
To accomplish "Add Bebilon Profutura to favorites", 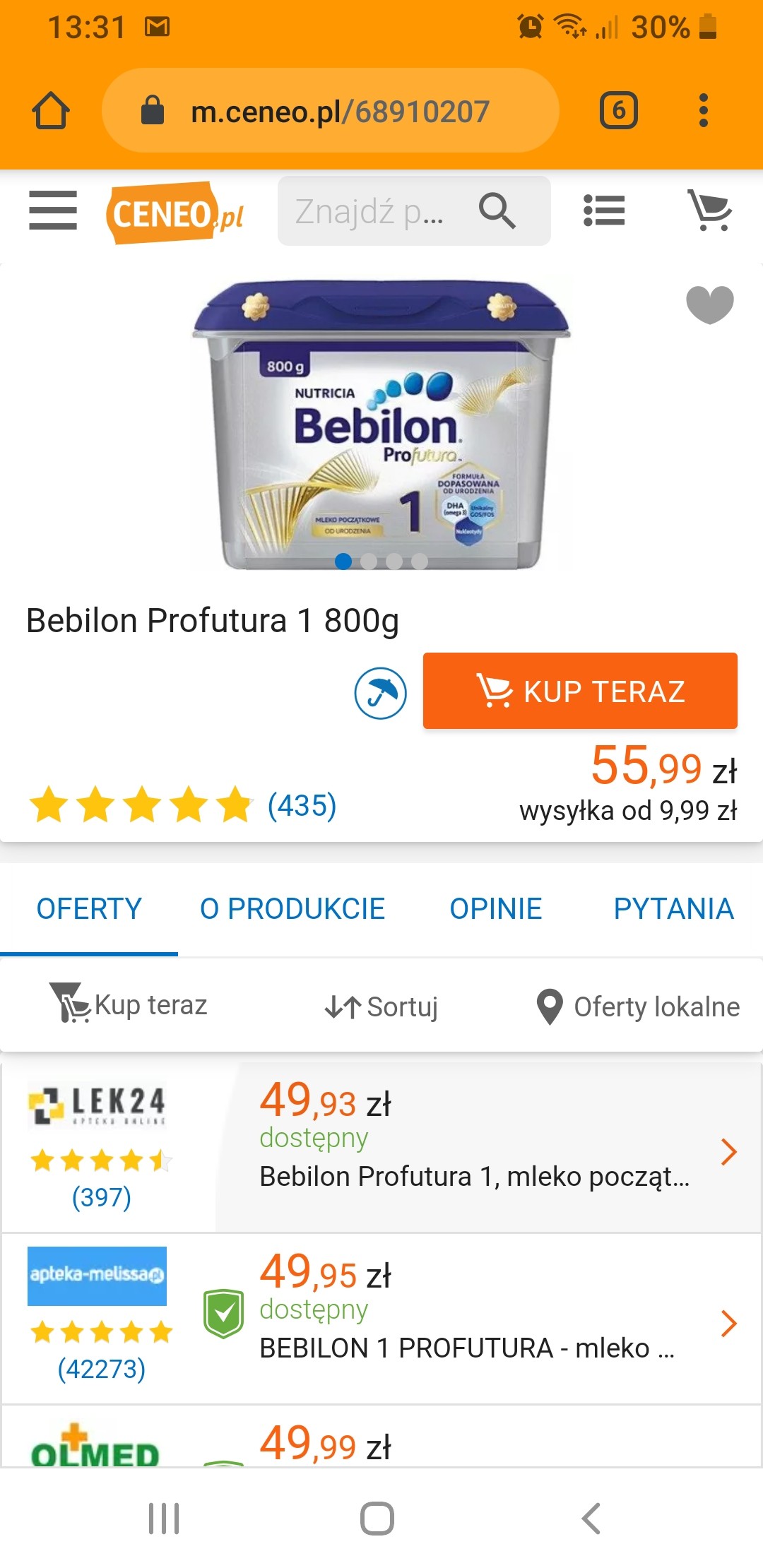I will point(710,304).
